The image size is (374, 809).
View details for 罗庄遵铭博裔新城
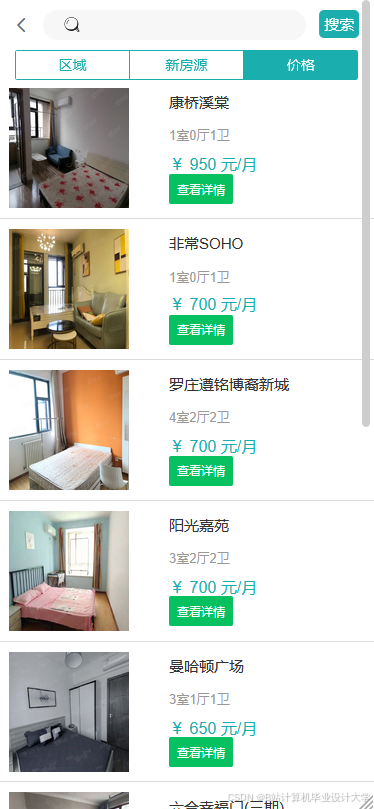coord(201,471)
